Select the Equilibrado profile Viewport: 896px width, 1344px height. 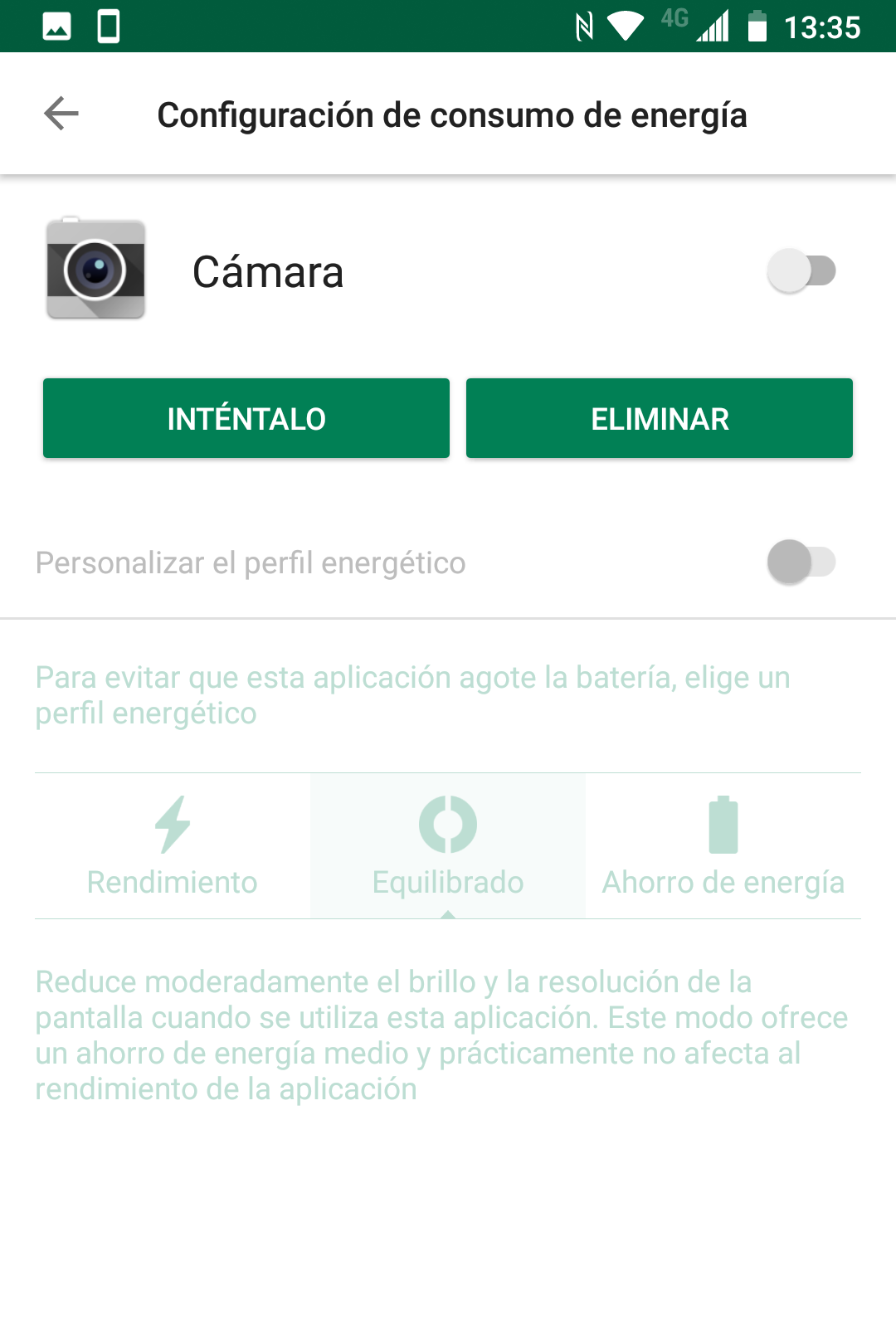[x=448, y=846]
